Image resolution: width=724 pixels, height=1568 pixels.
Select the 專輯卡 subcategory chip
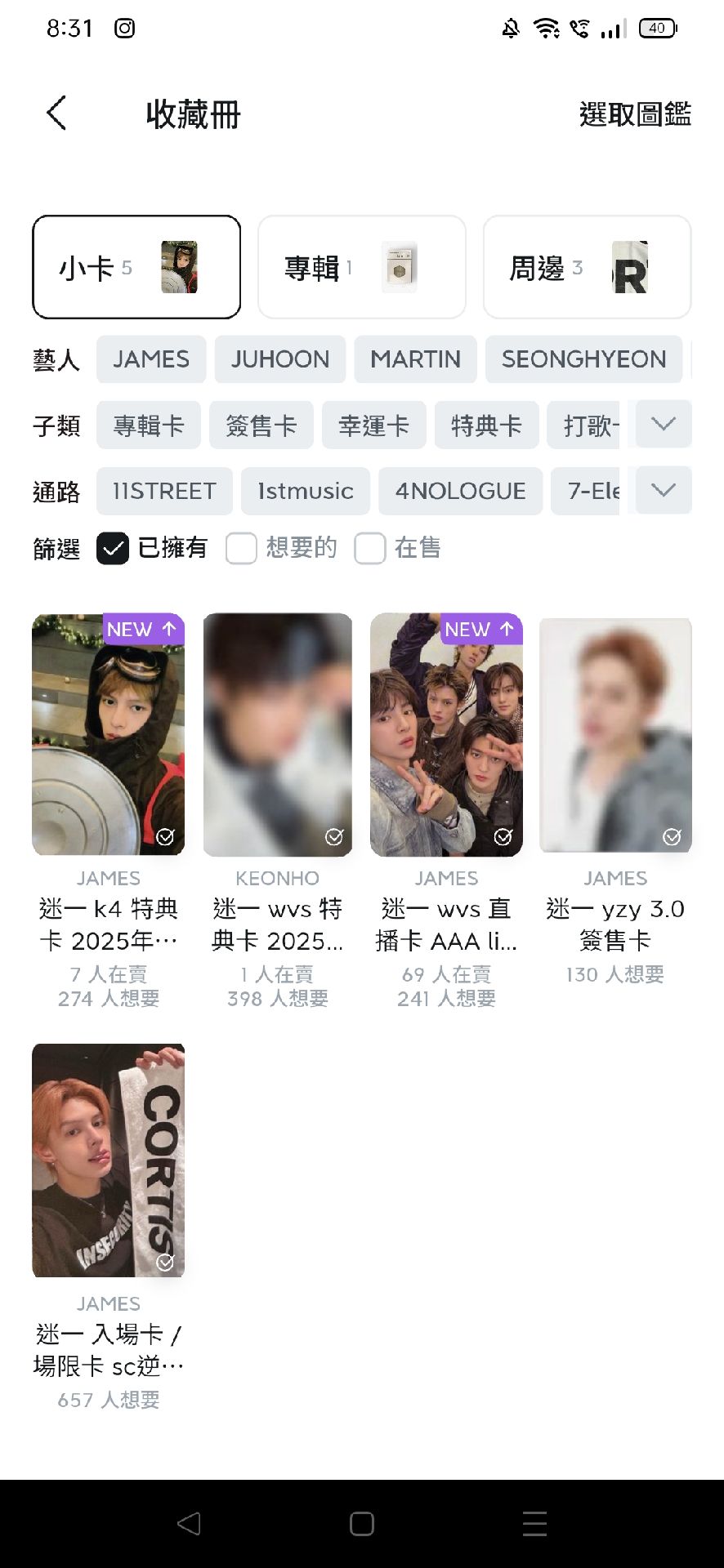click(x=149, y=425)
